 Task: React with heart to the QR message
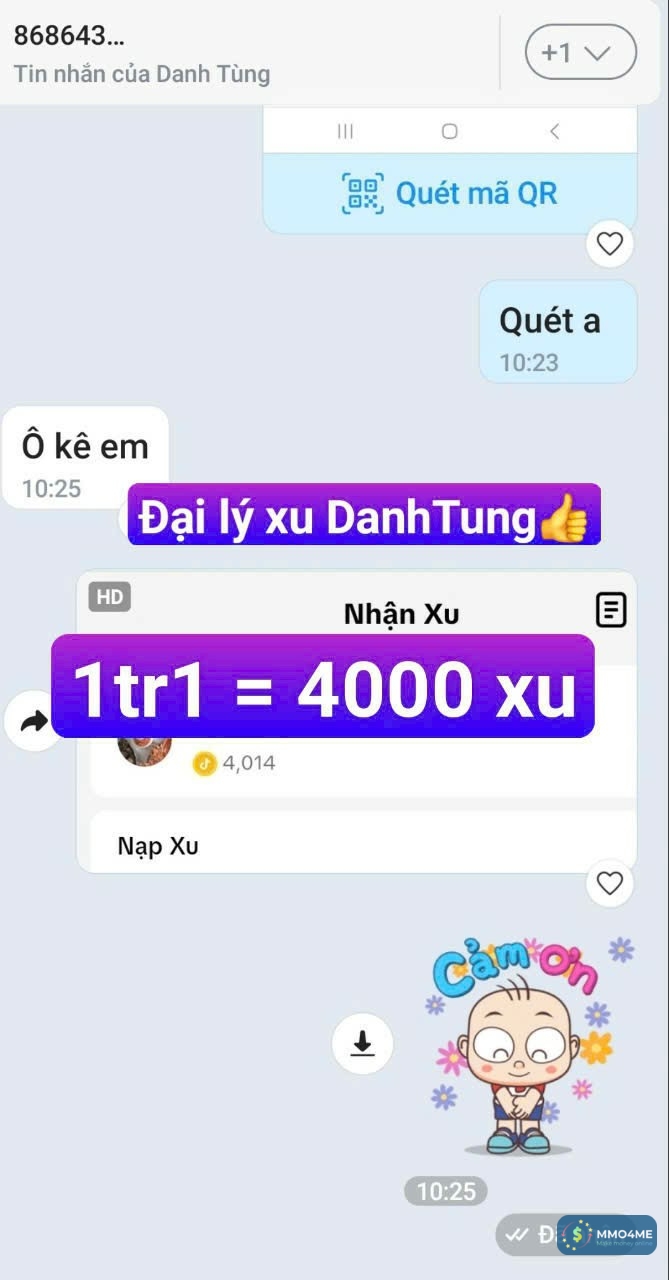pyautogui.click(x=609, y=243)
